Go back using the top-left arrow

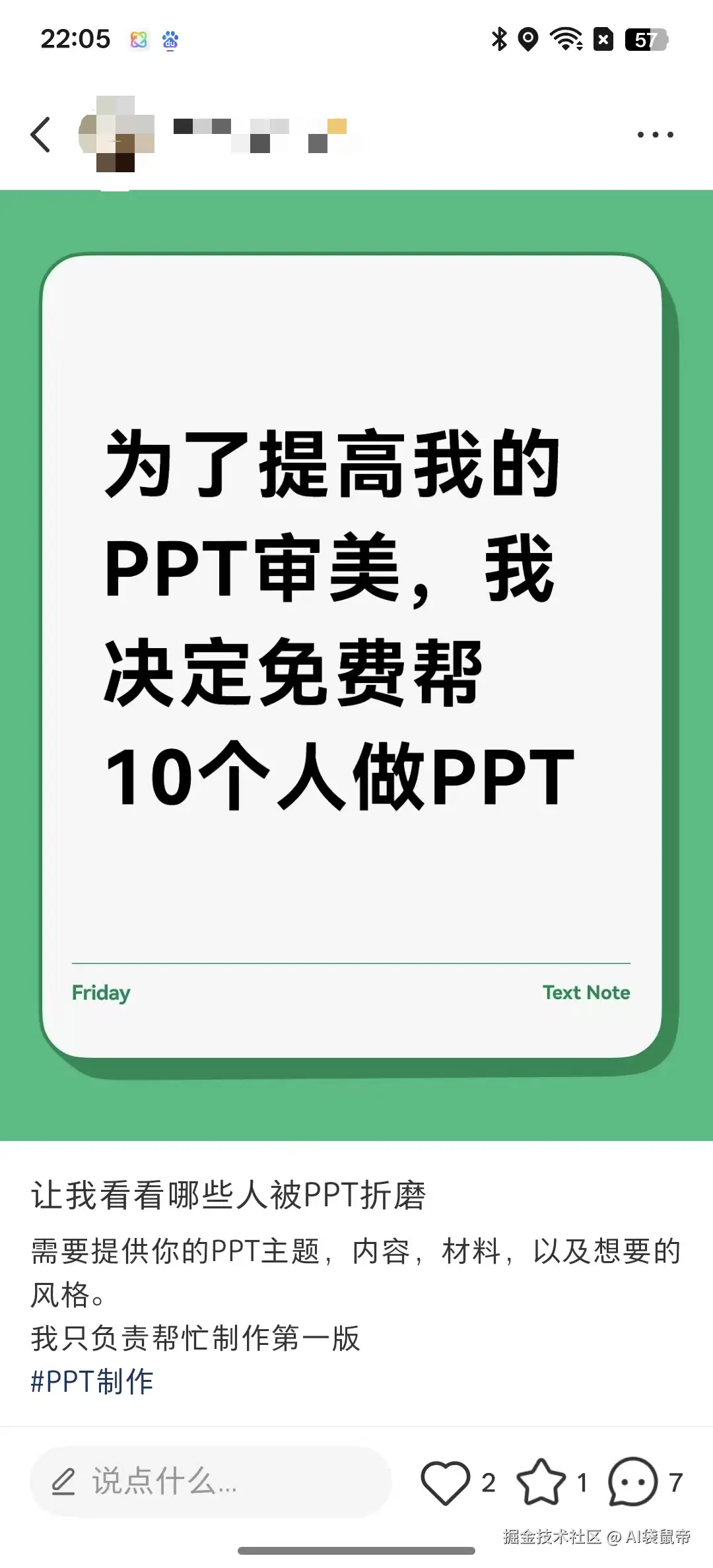[x=41, y=135]
